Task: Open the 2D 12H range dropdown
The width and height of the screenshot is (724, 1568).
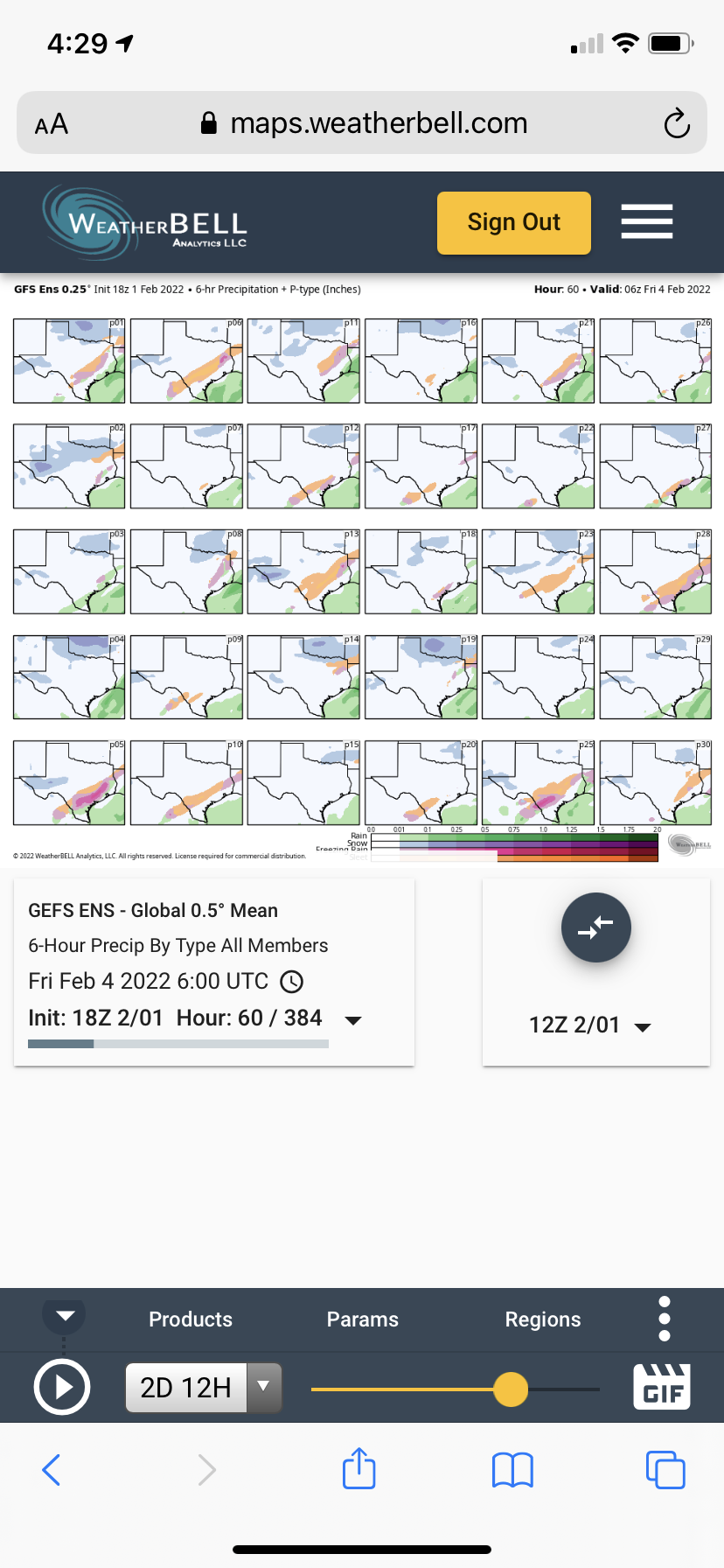Action: coord(263,1387)
